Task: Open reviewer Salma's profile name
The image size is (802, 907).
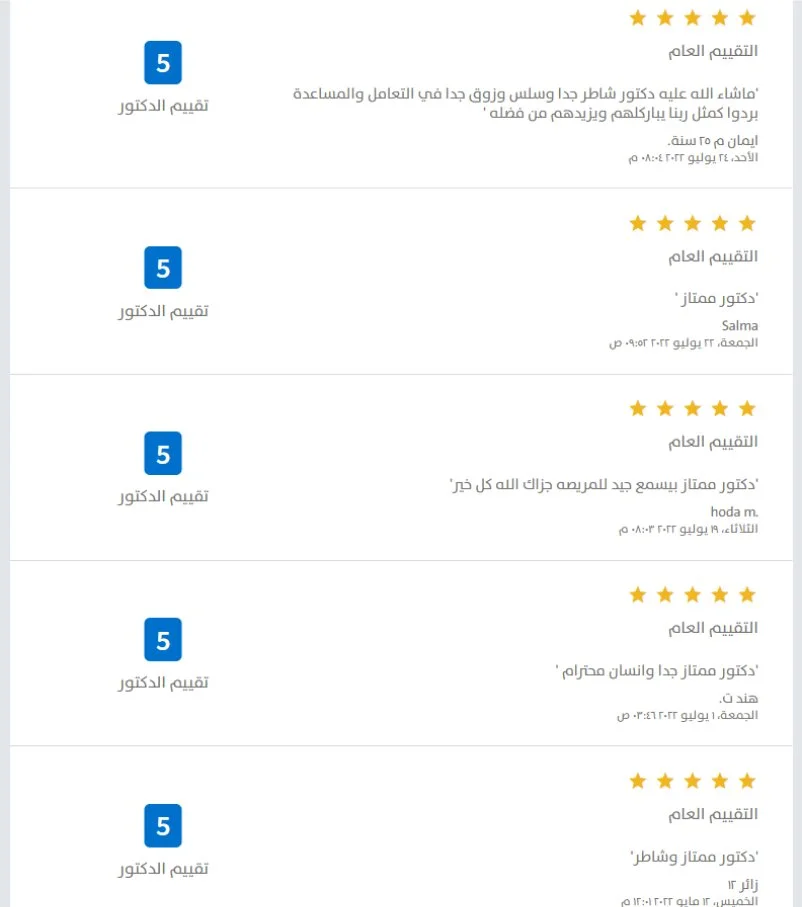Action: pos(742,325)
